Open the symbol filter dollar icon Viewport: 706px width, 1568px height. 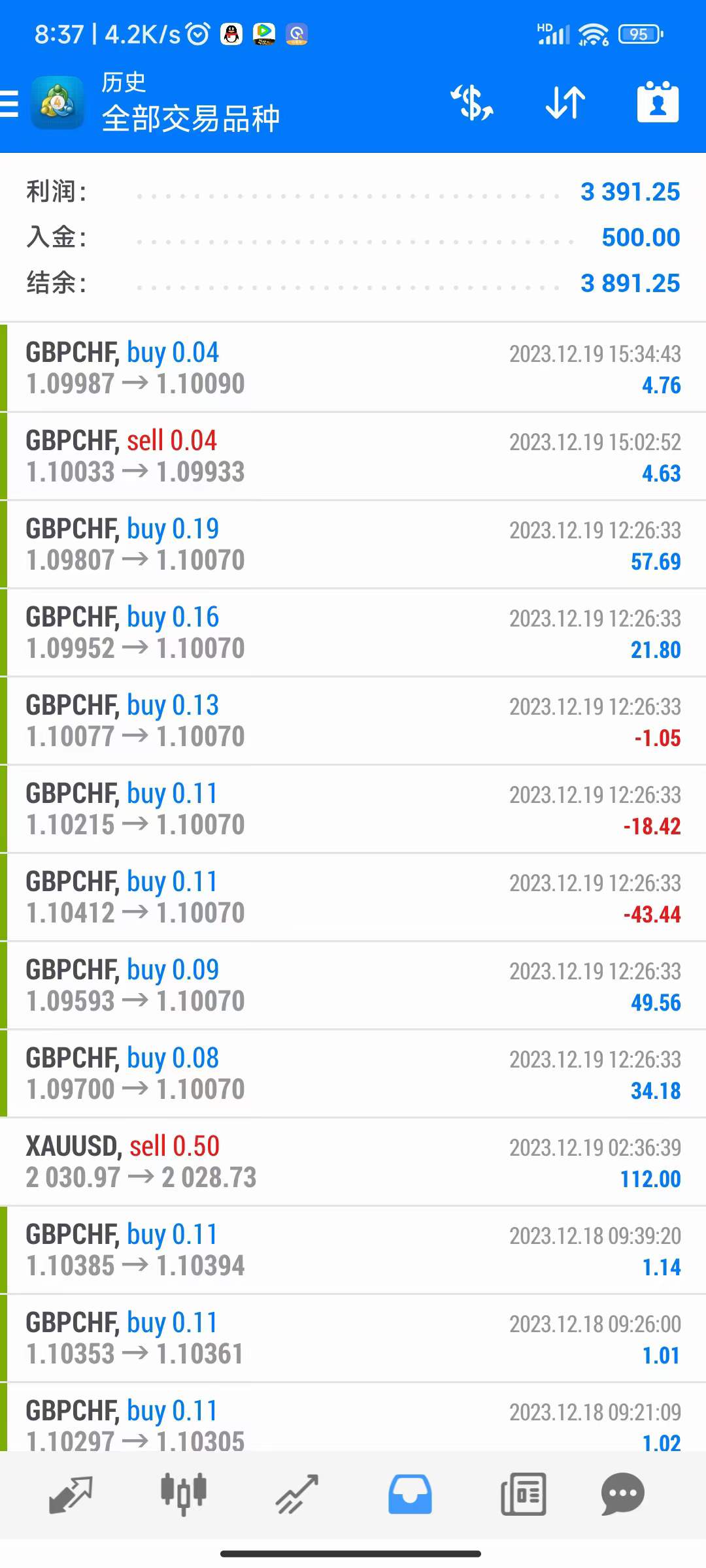(471, 103)
